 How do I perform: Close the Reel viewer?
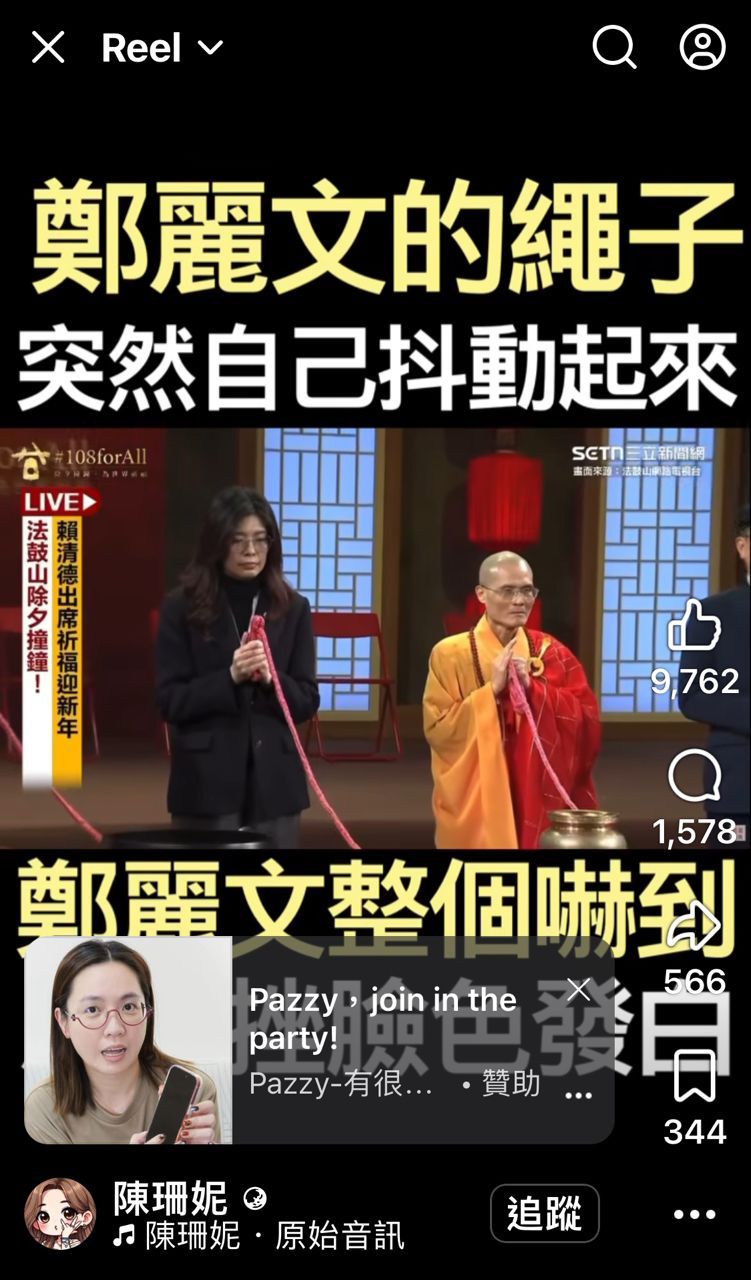coord(48,47)
